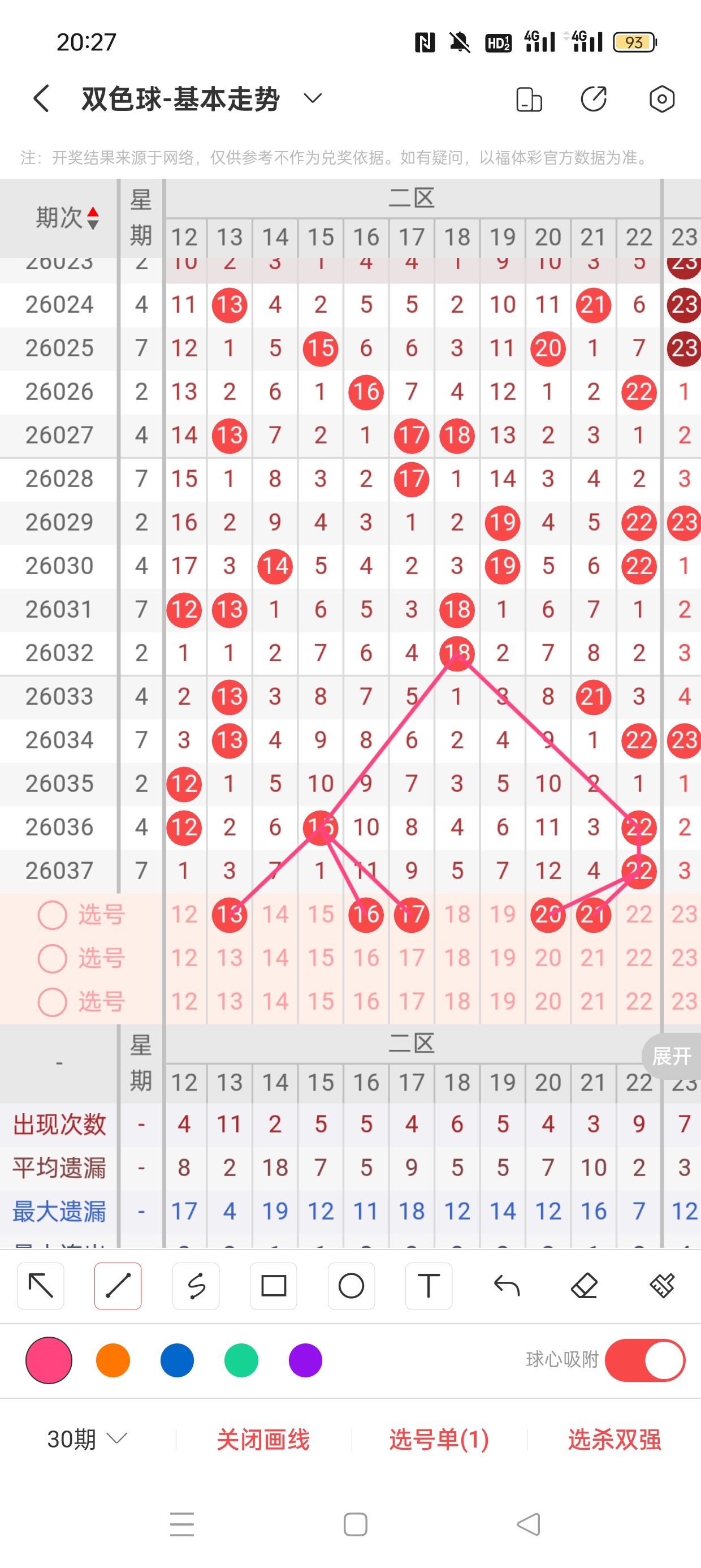
Task: Go back from the 双色球 trend chart
Action: pyautogui.click(x=41, y=98)
